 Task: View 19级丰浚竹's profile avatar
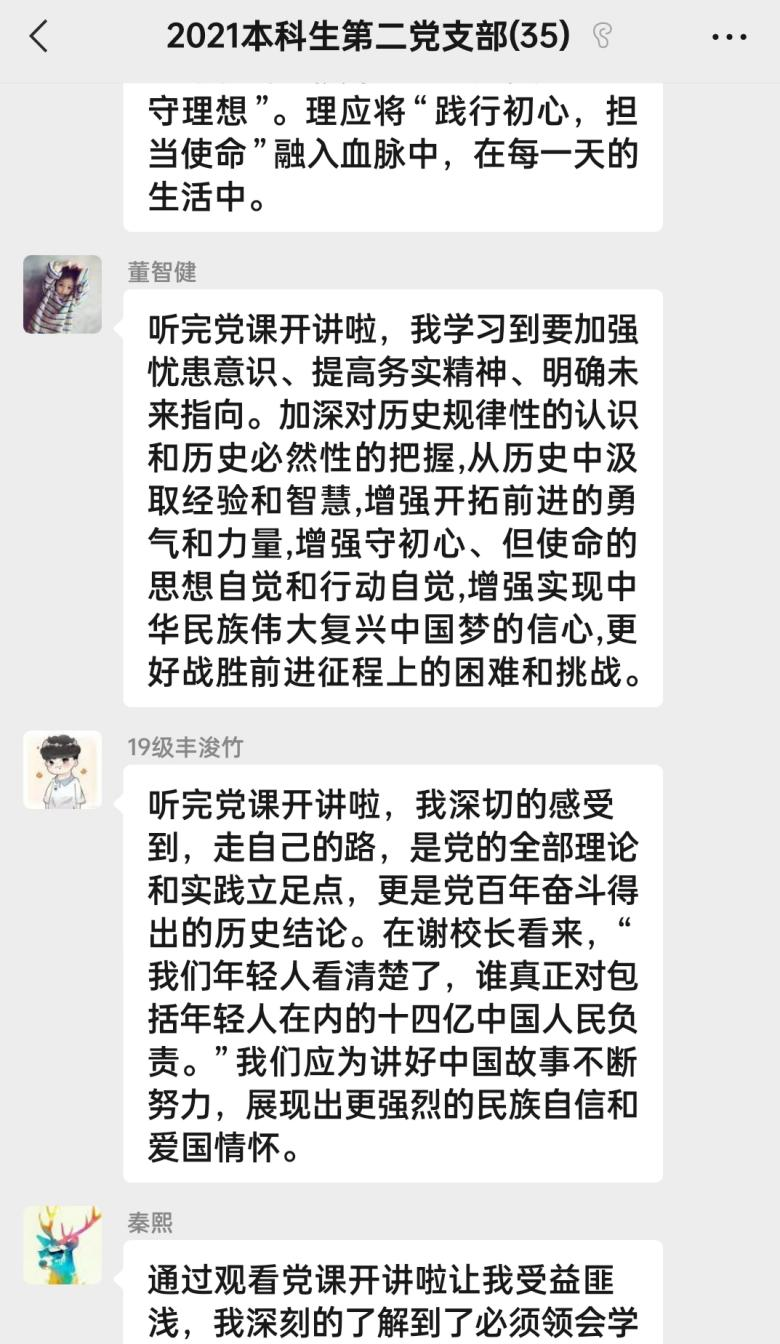click(62, 769)
